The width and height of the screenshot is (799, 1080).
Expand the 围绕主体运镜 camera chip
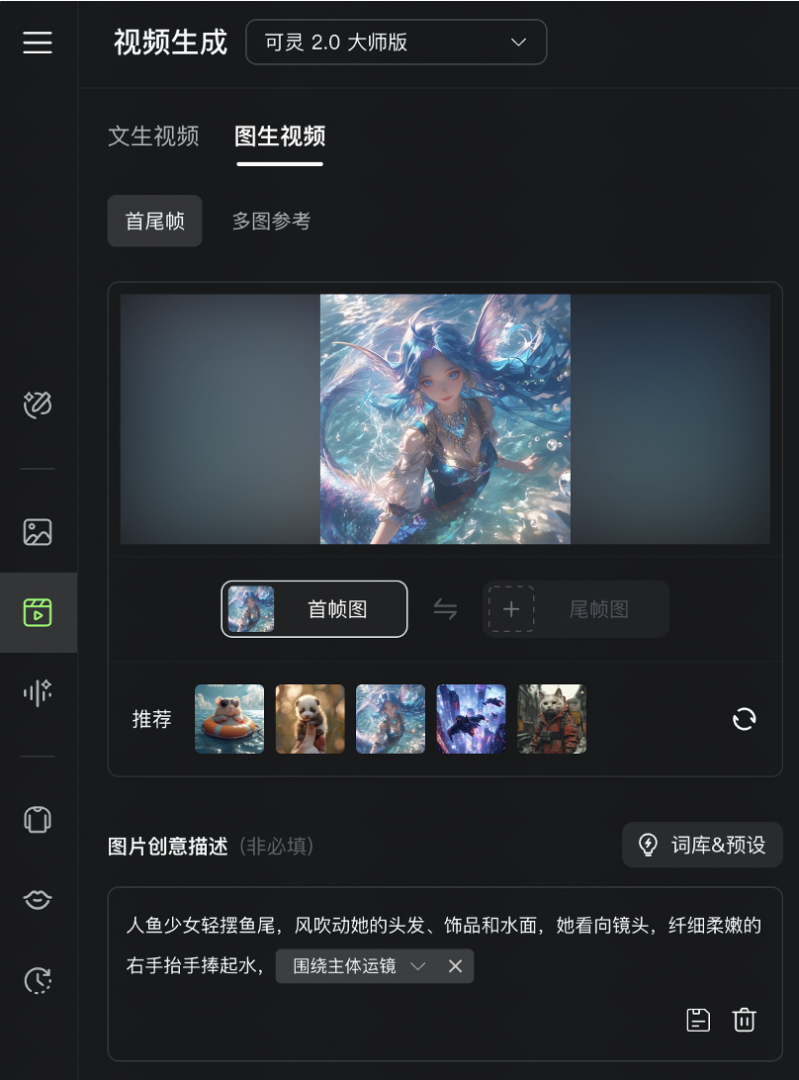click(x=418, y=966)
